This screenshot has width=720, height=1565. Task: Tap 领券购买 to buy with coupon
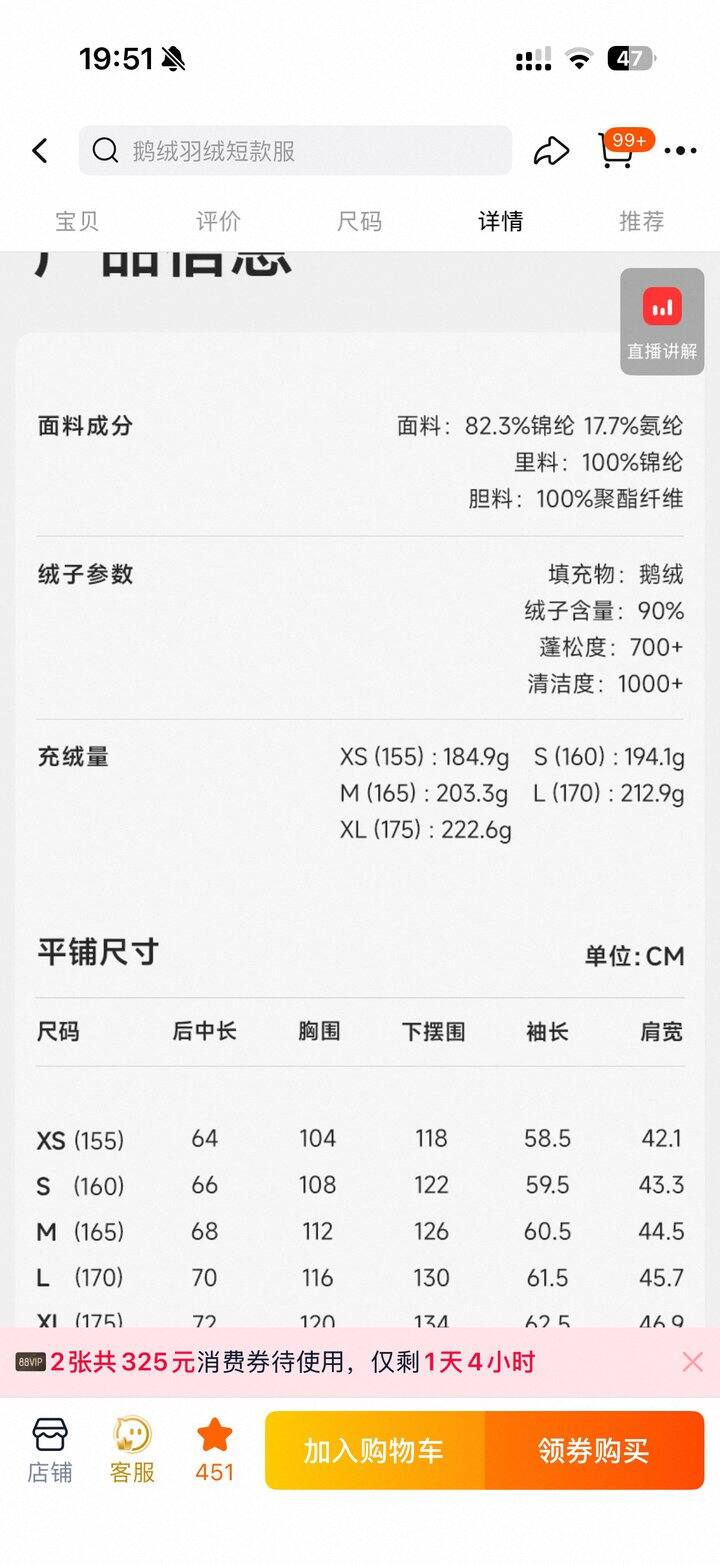click(x=594, y=1451)
